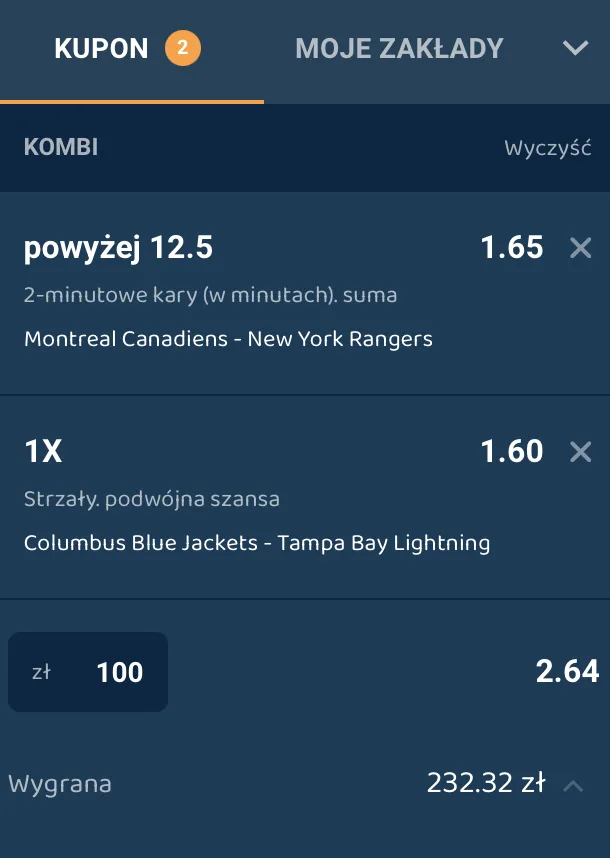610x858 pixels.
Task: Collapse the bet slip with the top chevron
Action: 575,48
